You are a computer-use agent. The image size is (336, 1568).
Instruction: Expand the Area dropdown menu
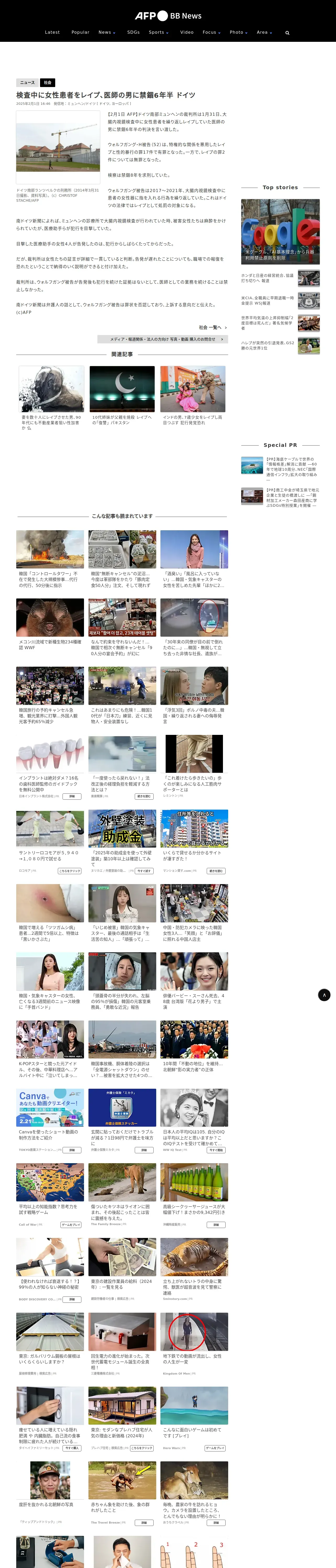pos(264,32)
